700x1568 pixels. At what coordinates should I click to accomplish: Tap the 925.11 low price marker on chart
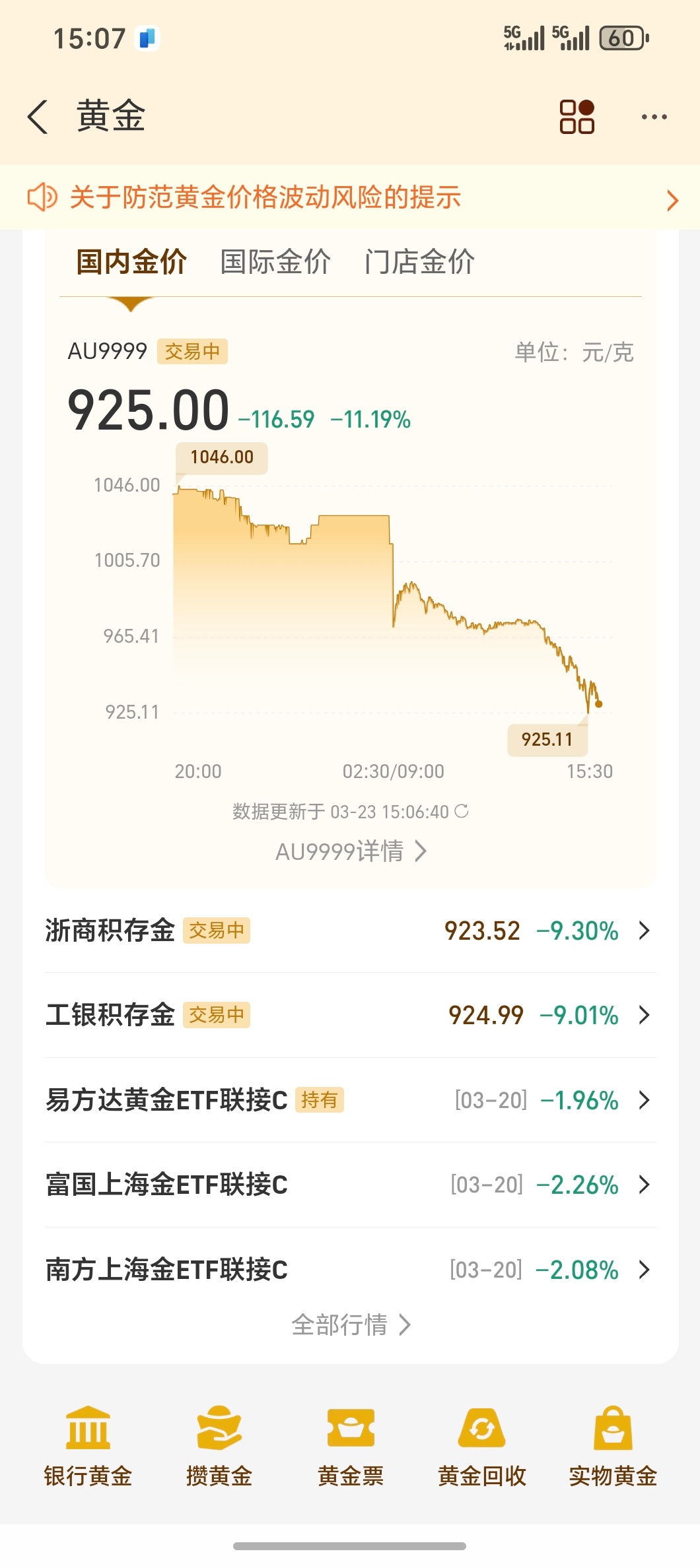tap(547, 739)
